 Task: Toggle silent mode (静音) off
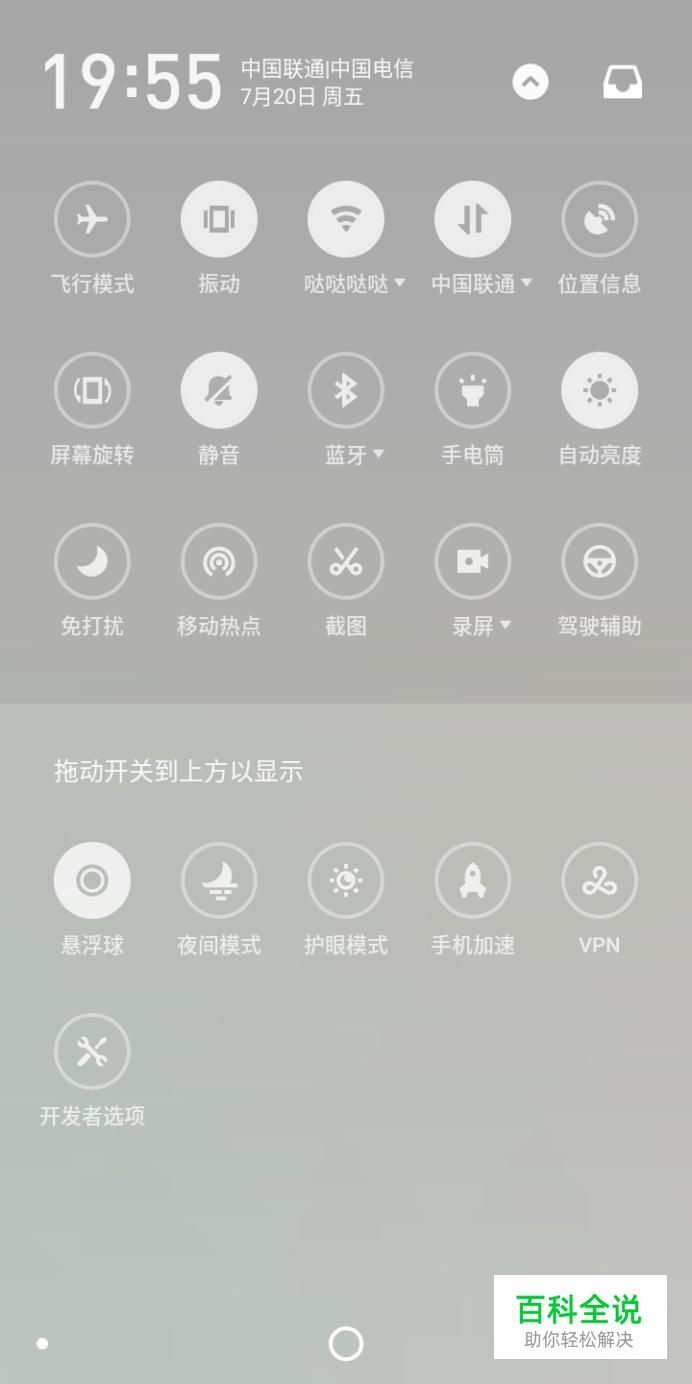coord(219,390)
